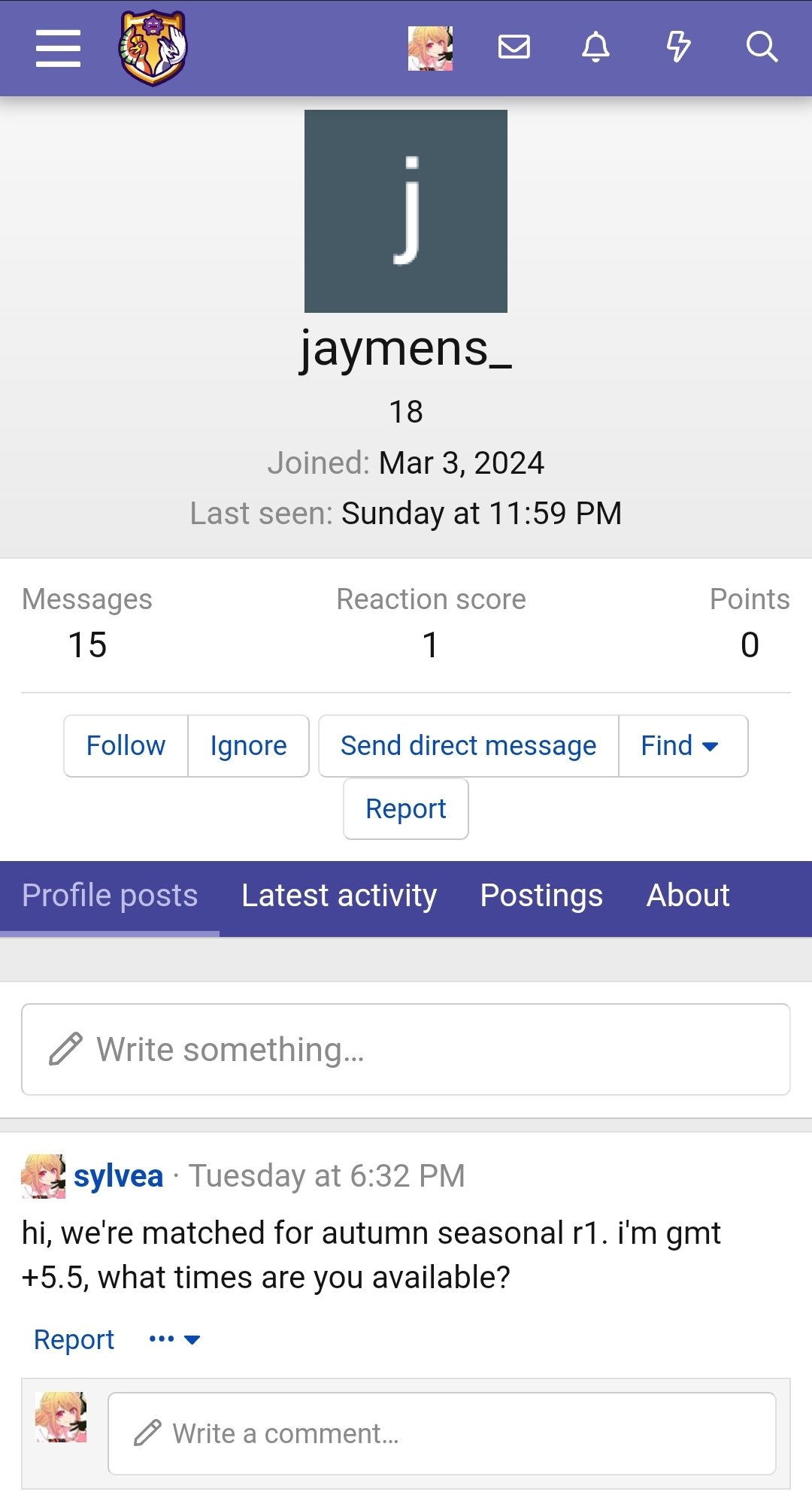Viewport: 812px width, 1501px height.
Task: Report the jaymens_ profile
Action: [x=406, y=809]
